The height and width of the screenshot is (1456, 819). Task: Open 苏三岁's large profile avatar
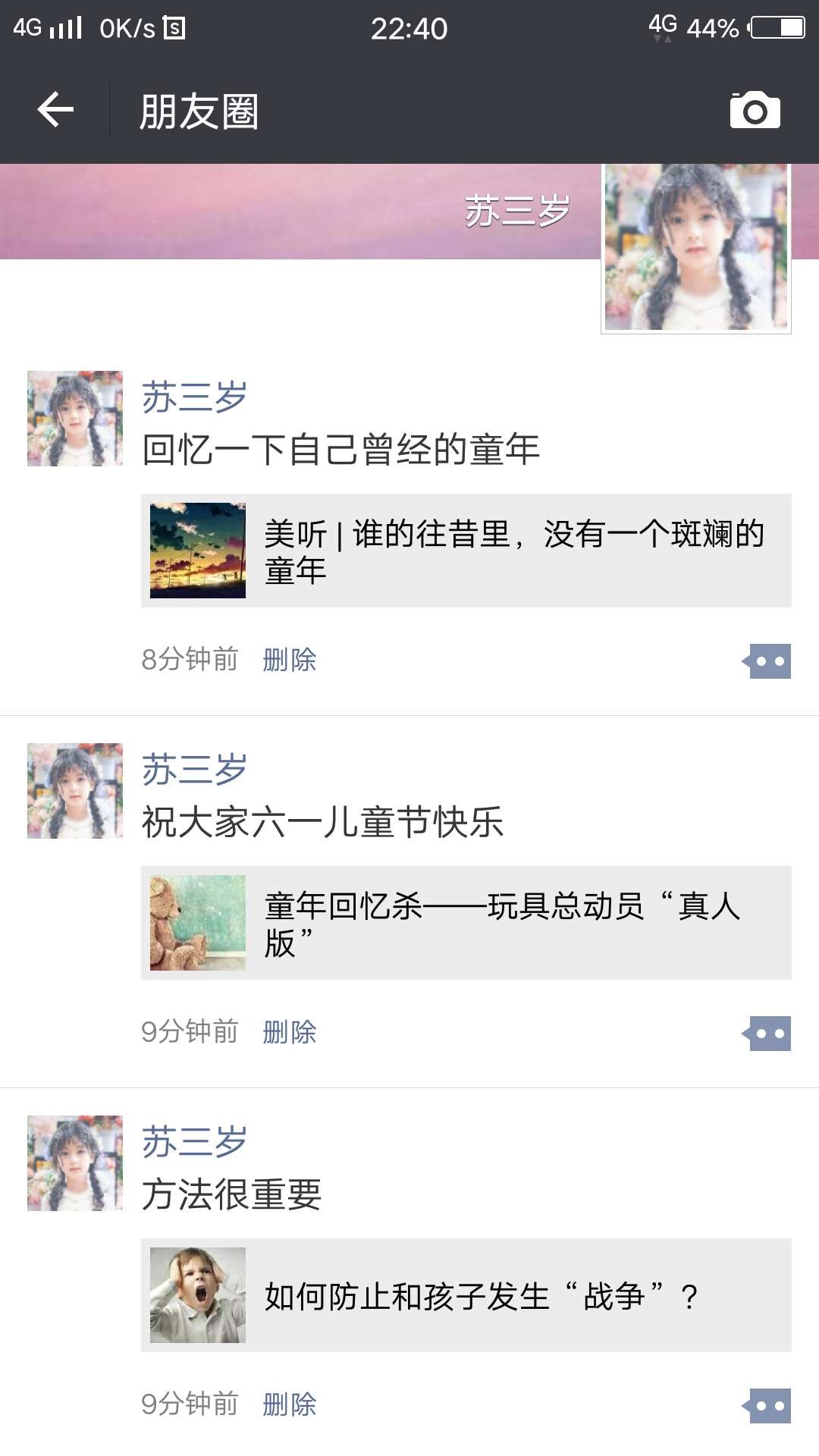[x=695, y=249]
